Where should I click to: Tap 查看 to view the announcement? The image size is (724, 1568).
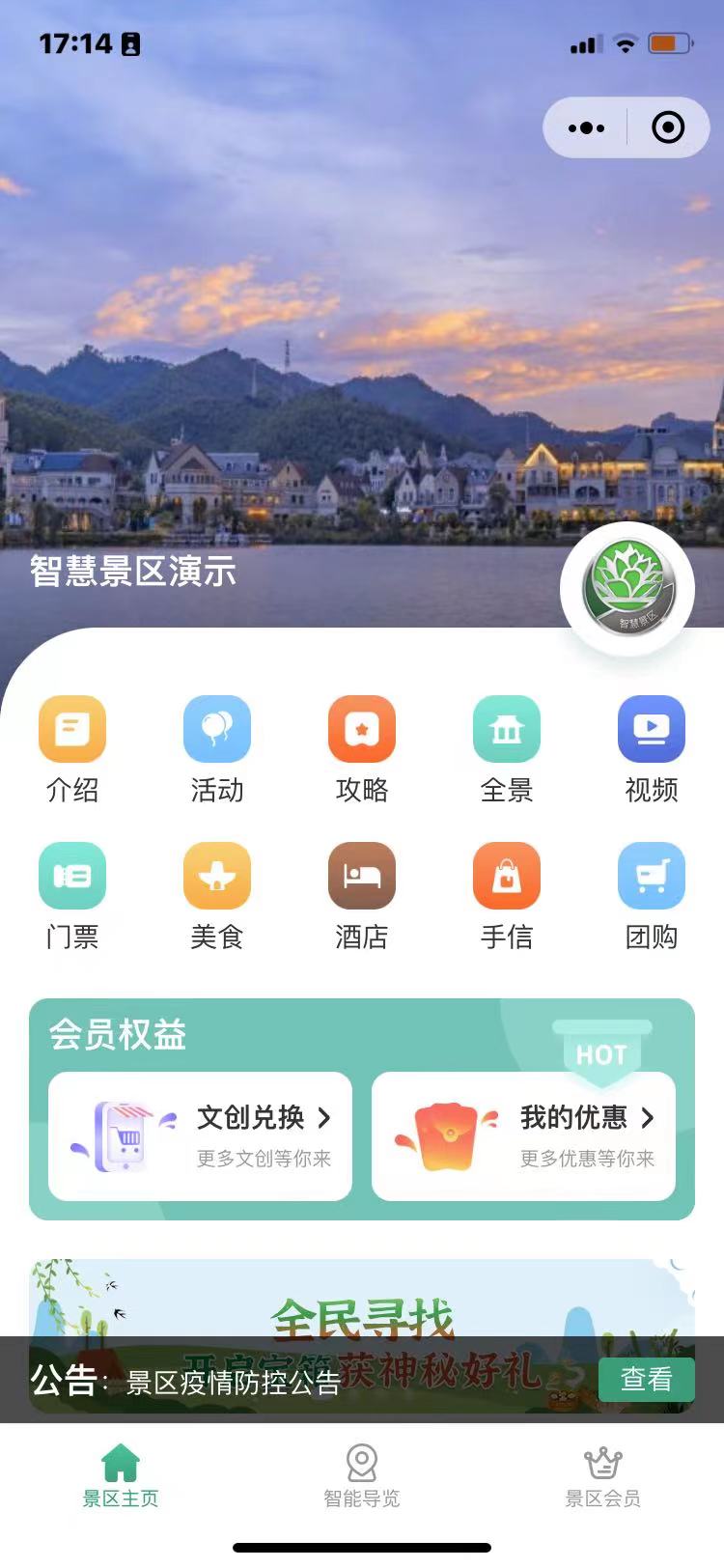[x=647, y=1379]
